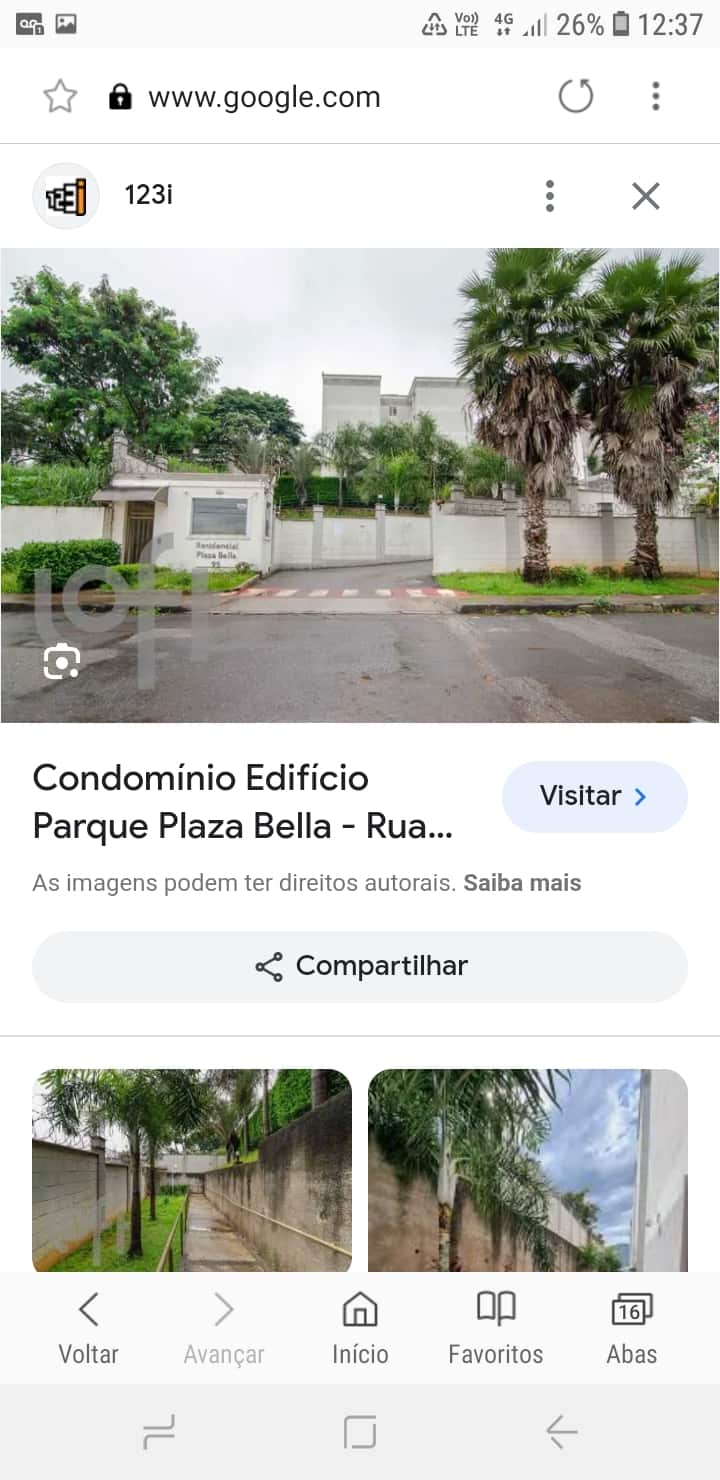Open Favoritos bookmarks
The width and height of the screenshot is (720, 1480).
click(496, 1327)
